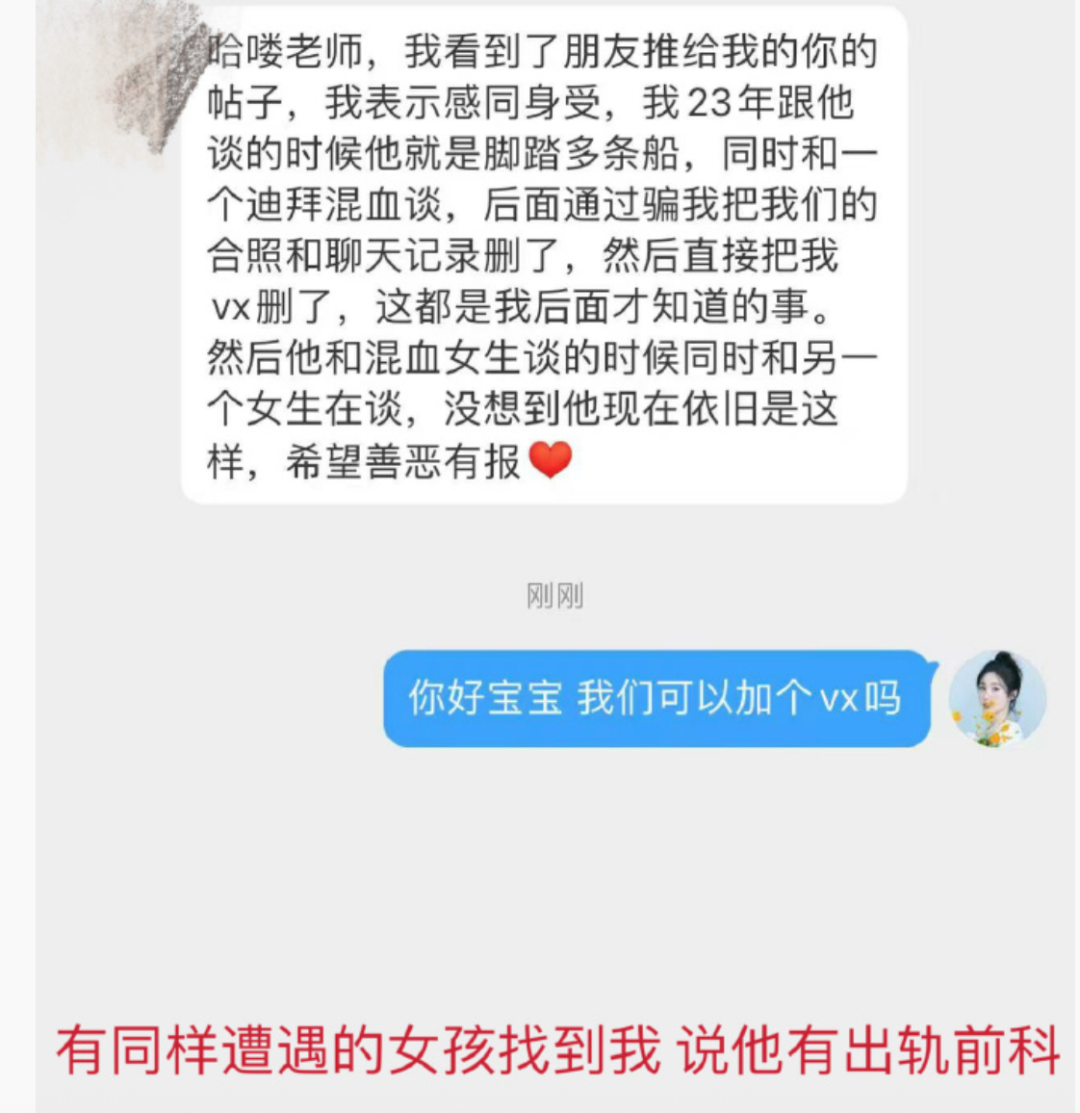Click the "刚刚" timestamp above the blue bubble
Image resolution: width=1080 pixels, height=1113 pixels.
(x=556, y=595)
